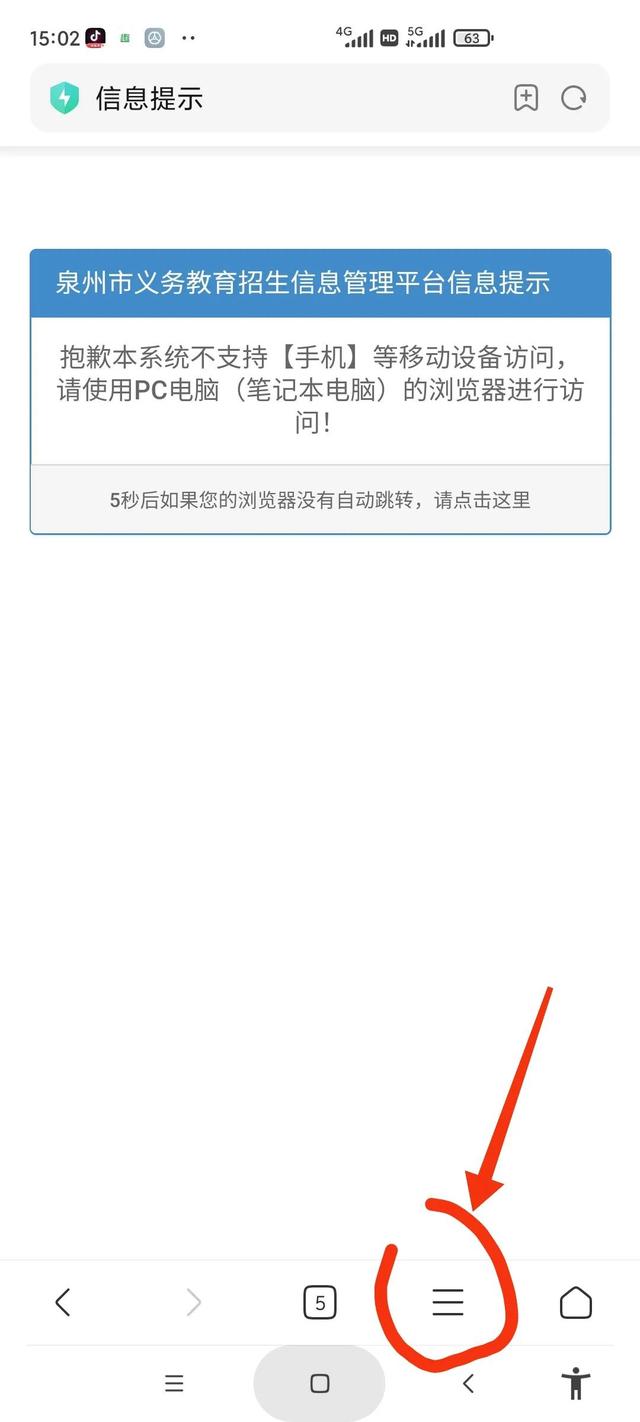Go back to the previous page
This screenshot has width=640, height=1422.
(x=63, y=1302)
